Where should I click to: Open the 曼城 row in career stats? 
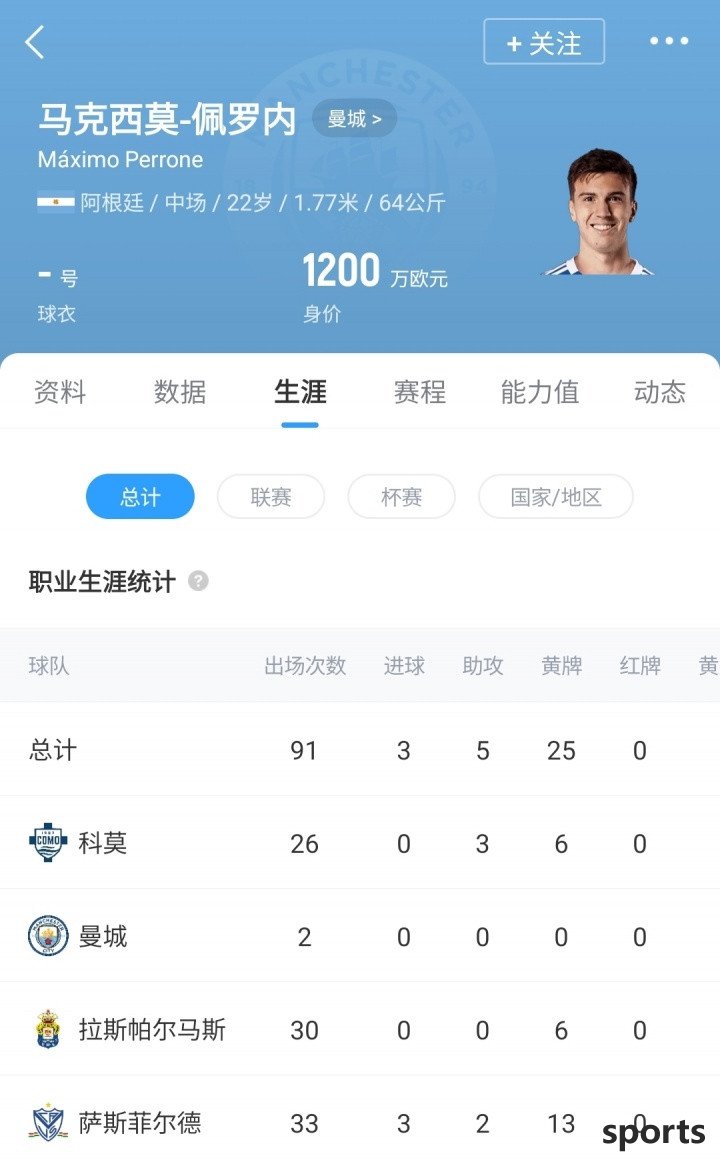102,937
